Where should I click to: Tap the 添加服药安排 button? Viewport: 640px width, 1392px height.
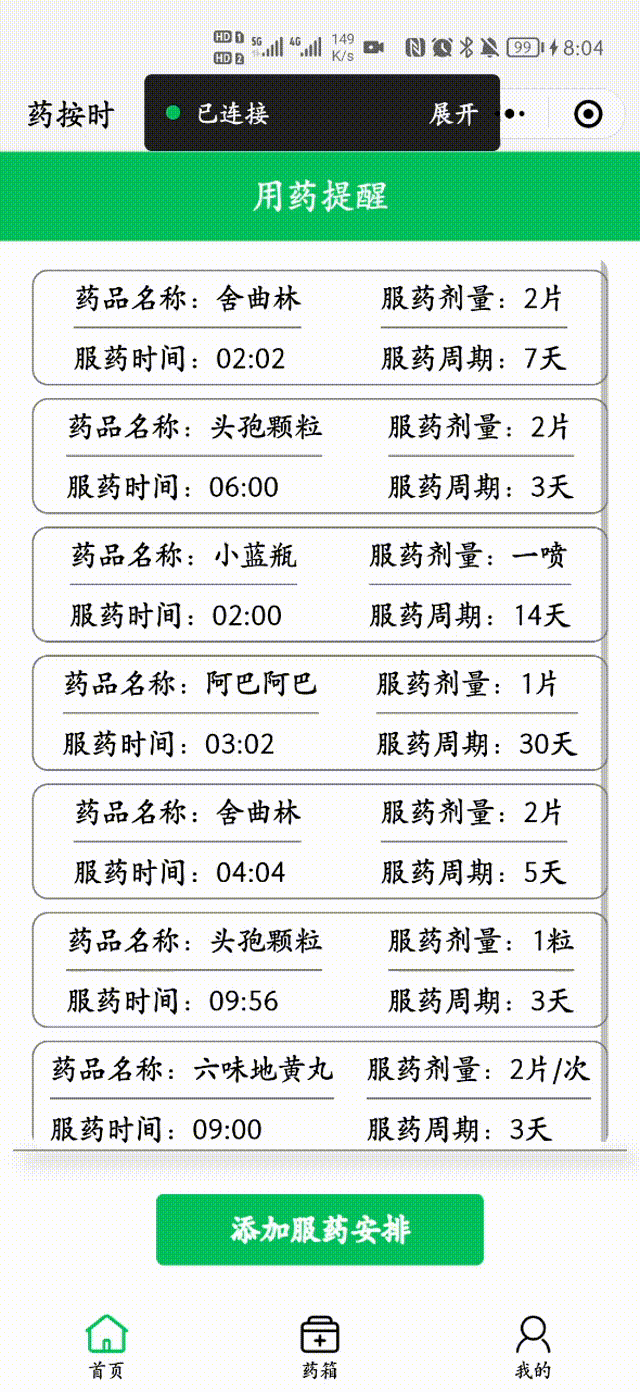click(319, 1229)
